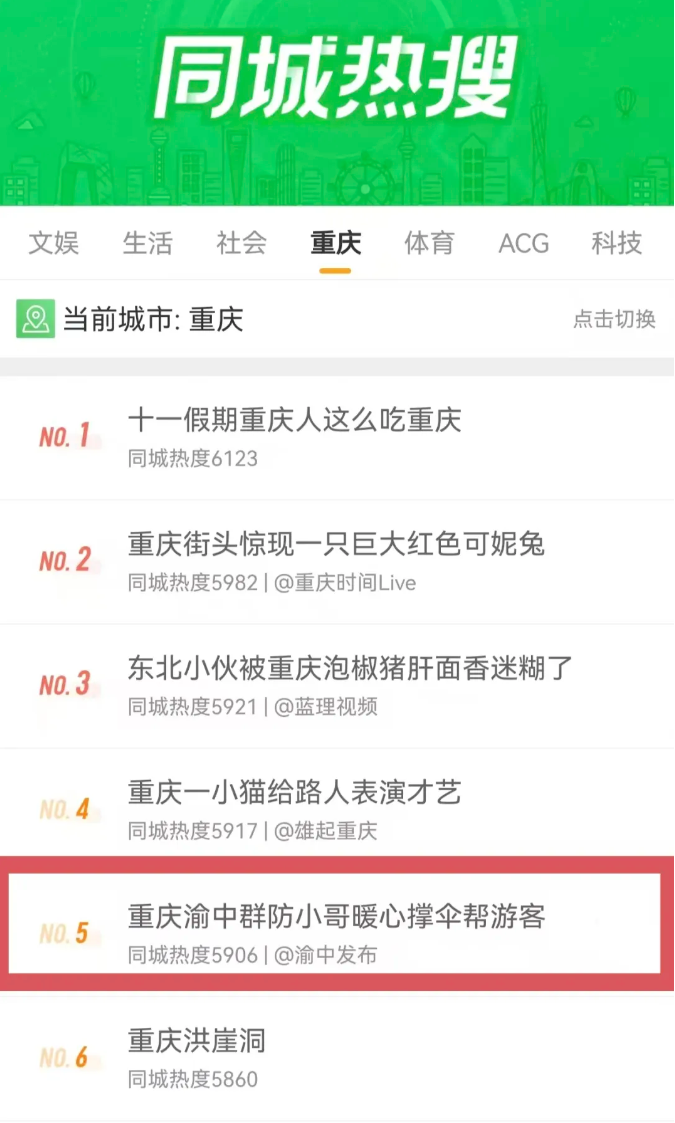Go to the 体育 tab
The width and height of the screenshot is (675, 1123).
[x=429, y=243]
